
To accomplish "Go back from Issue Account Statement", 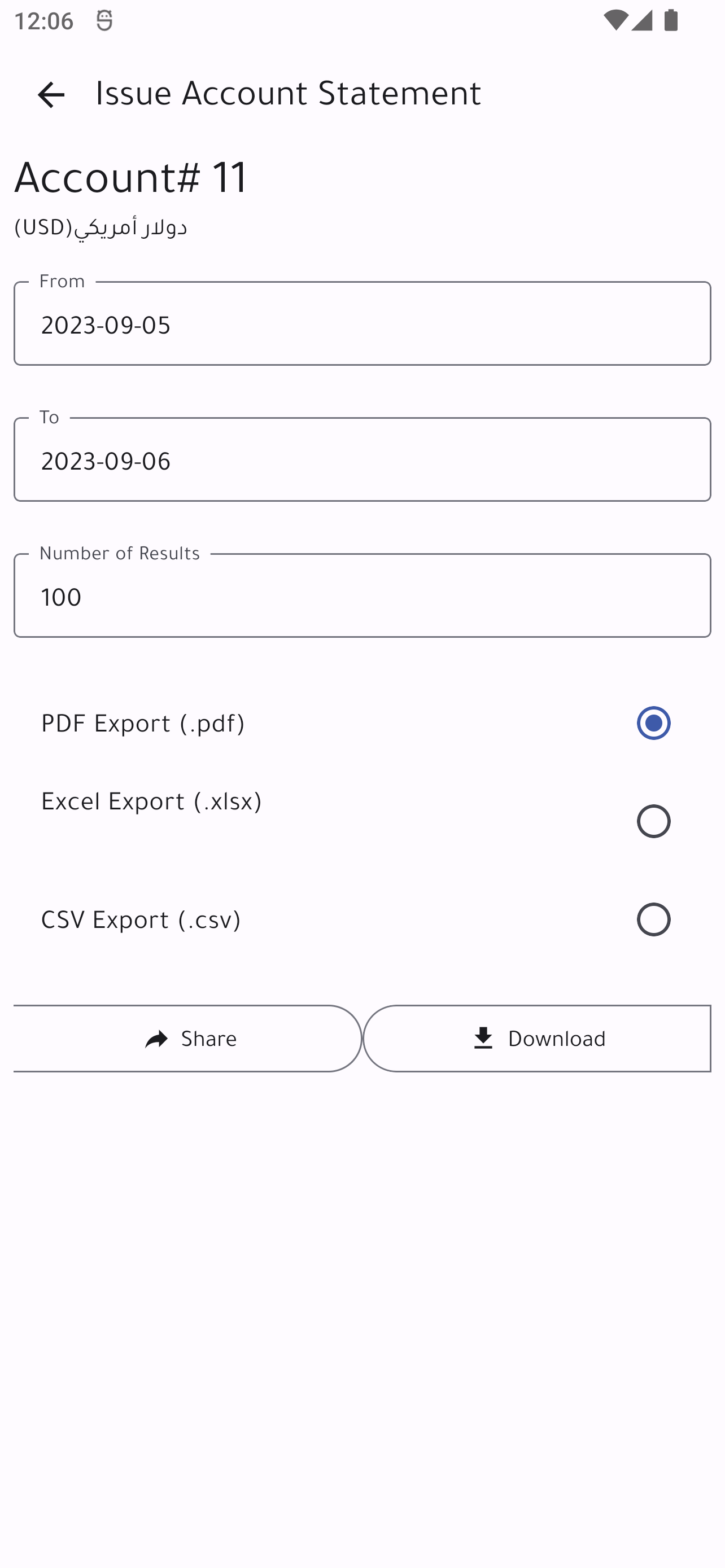I will (51, 94).
